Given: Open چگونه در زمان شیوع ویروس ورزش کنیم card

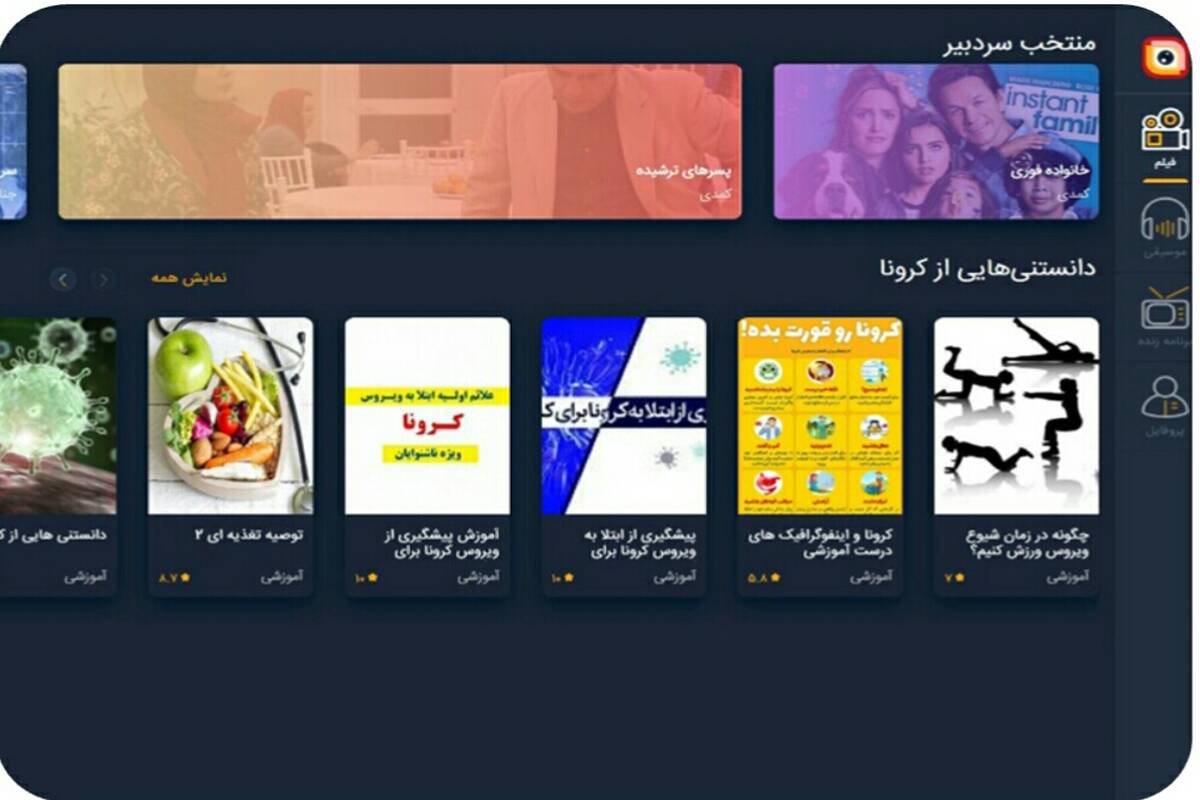Looking at the screenshot, I should [x=1016, y=456].
